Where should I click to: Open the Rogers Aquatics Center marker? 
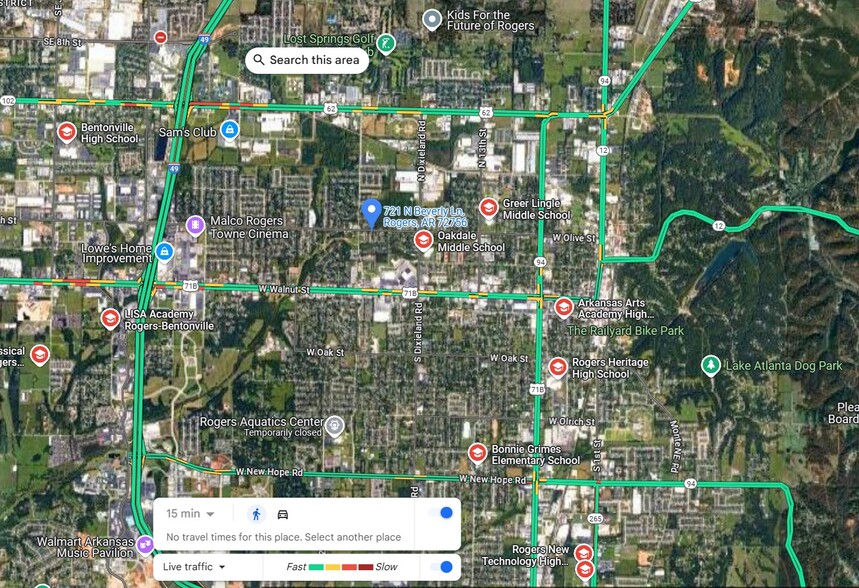click(x=335, y=427)
